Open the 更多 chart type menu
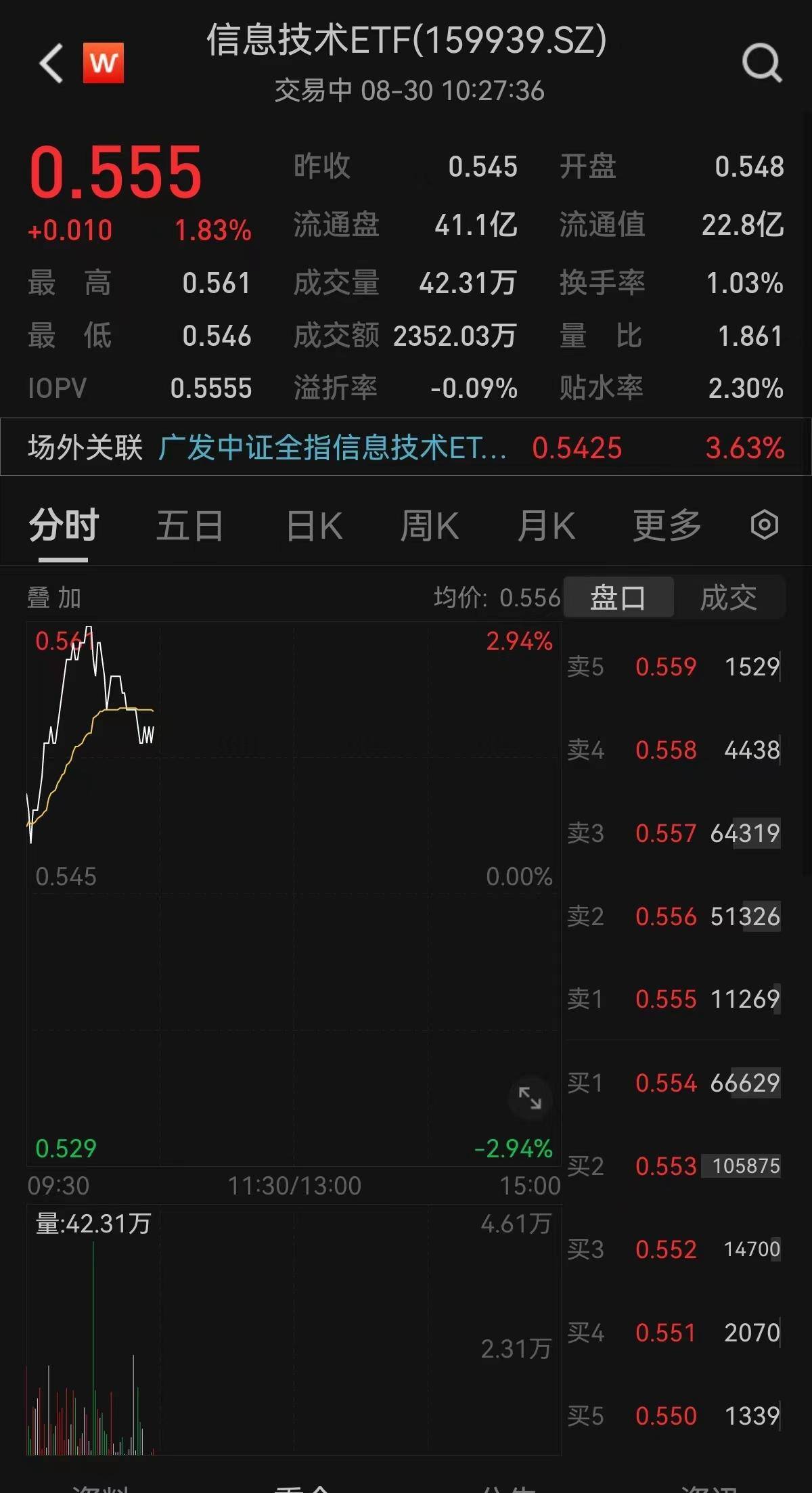 [666, 525]
